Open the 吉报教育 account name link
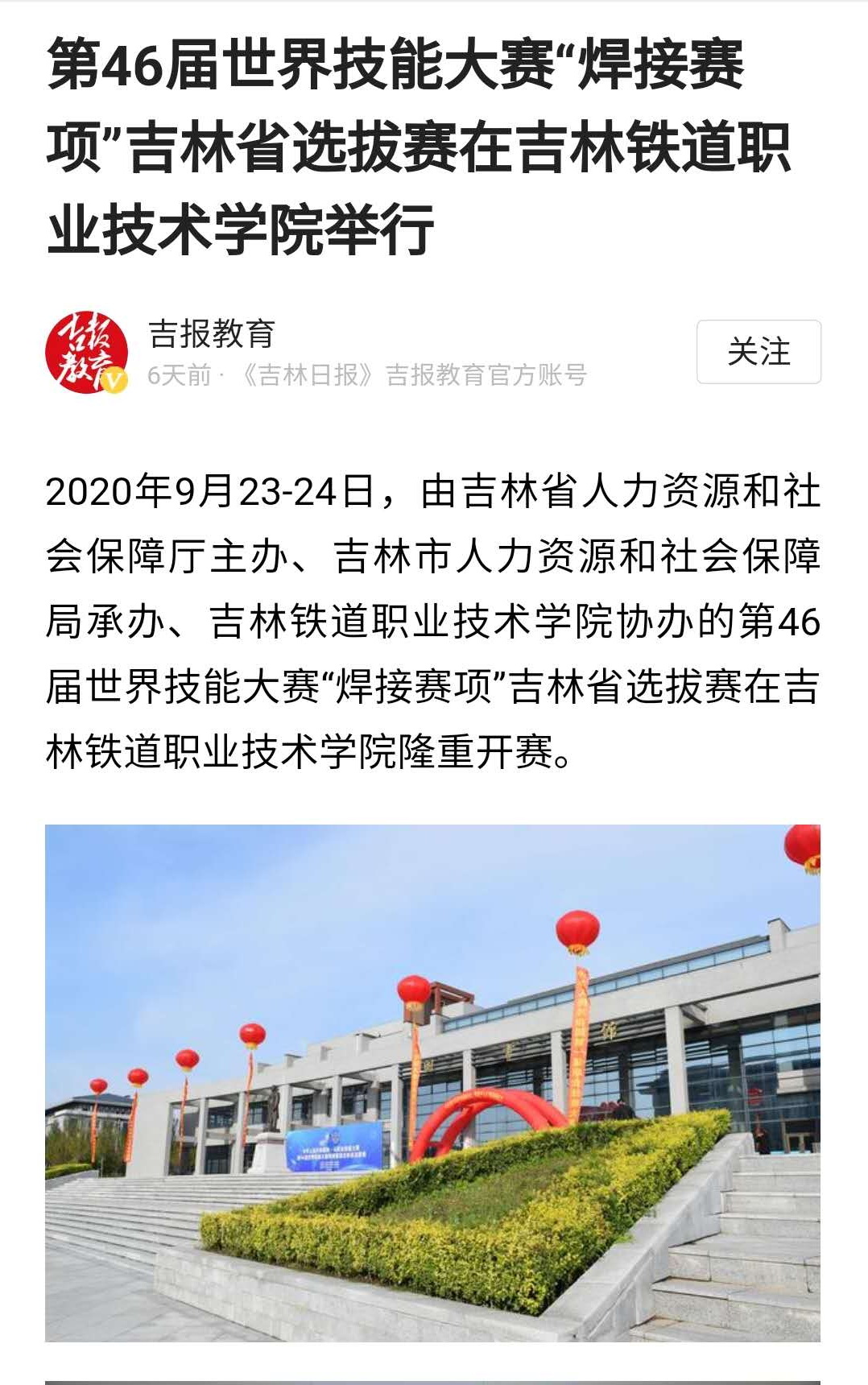Image resolution: width=868 pixels, height=1385 pixels. [212, 333]
